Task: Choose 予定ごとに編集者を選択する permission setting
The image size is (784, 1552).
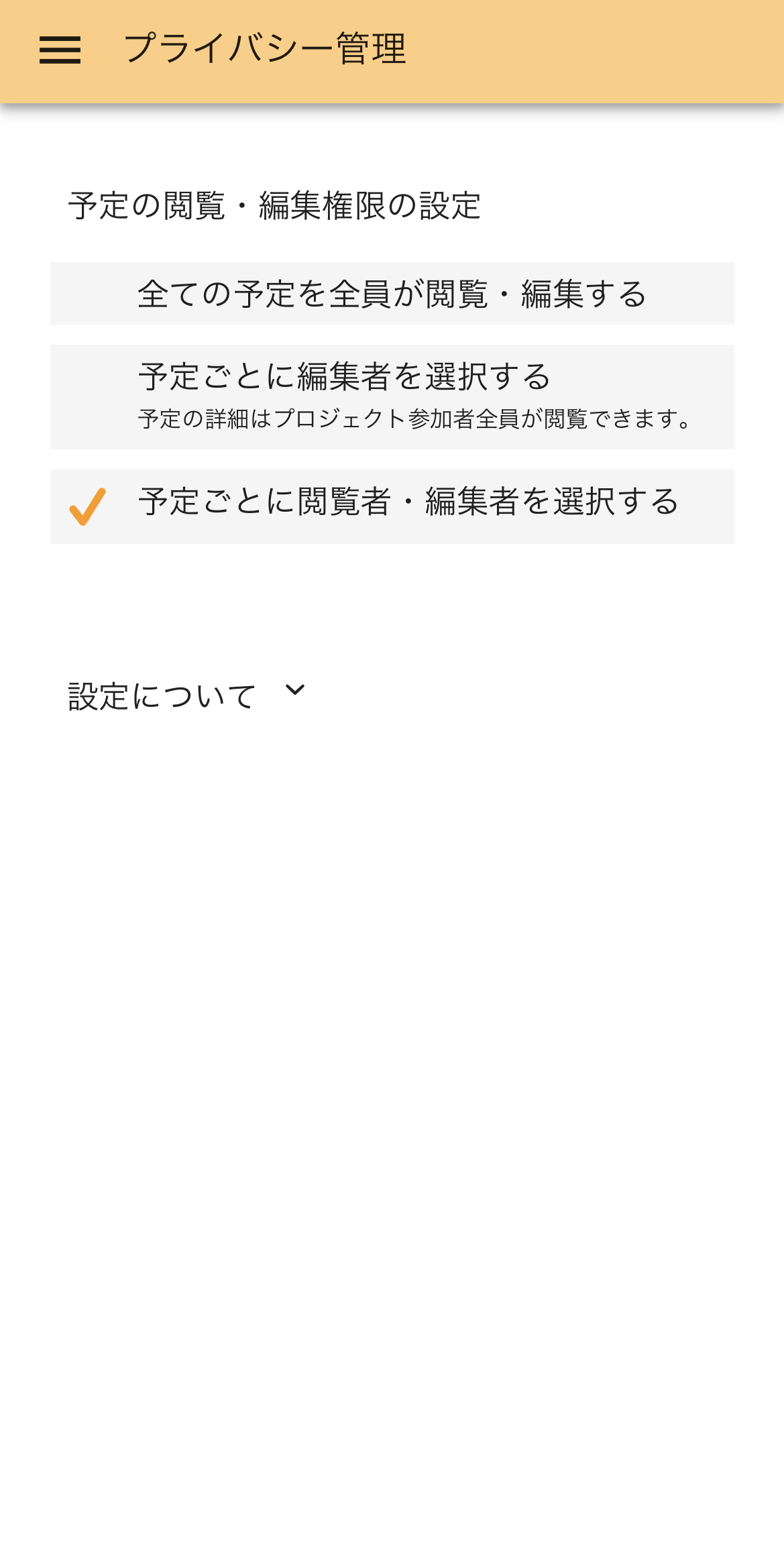Action: pyautogui.click(x=392, y=394)
